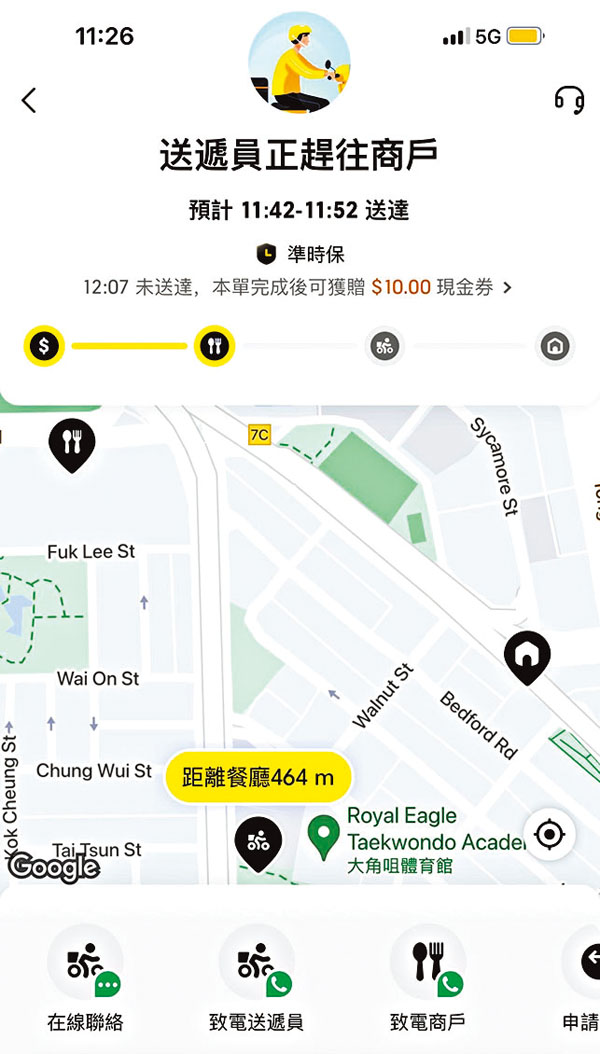Tap the courier bike marker on map

pyautogui.click(x=258, y=840)
